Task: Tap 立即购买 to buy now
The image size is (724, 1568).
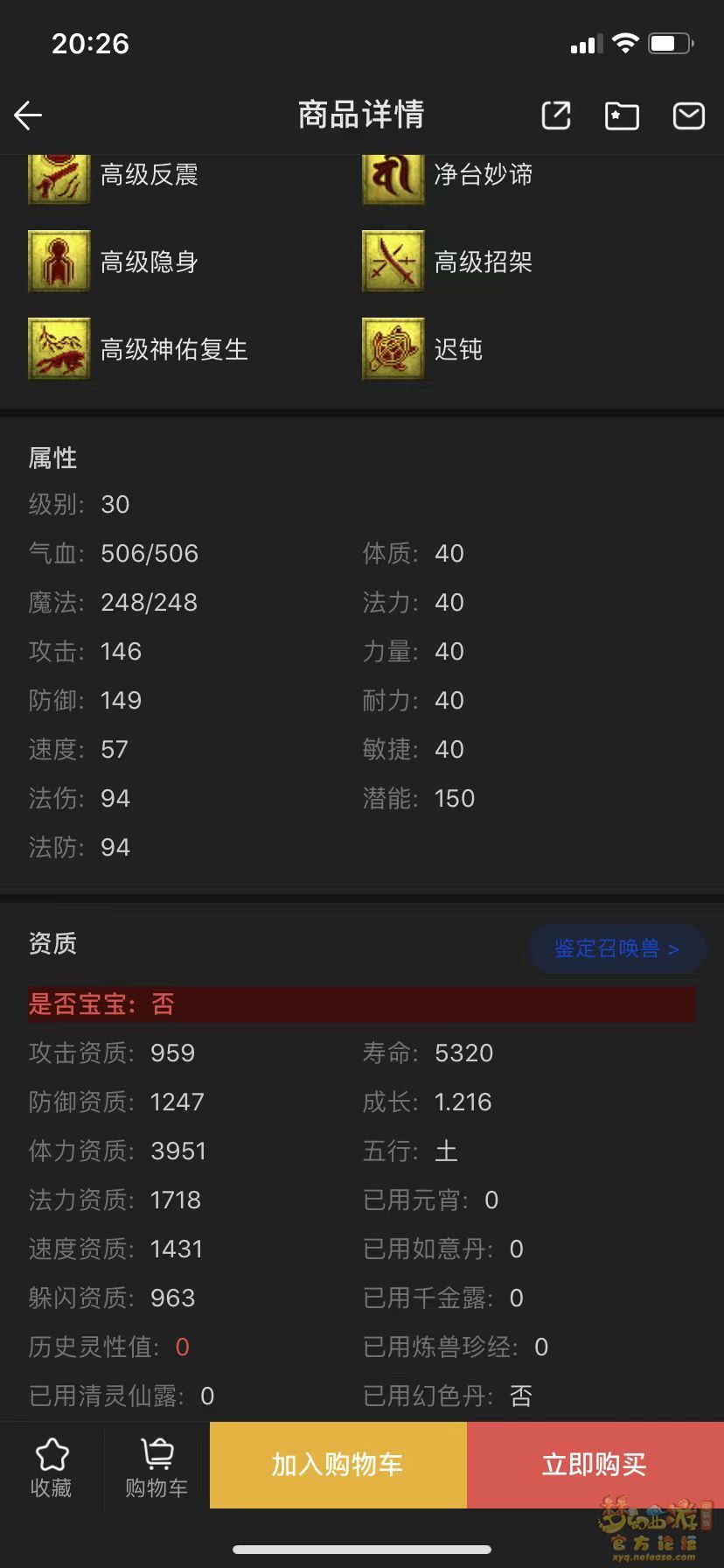Action: point(595,1465)
